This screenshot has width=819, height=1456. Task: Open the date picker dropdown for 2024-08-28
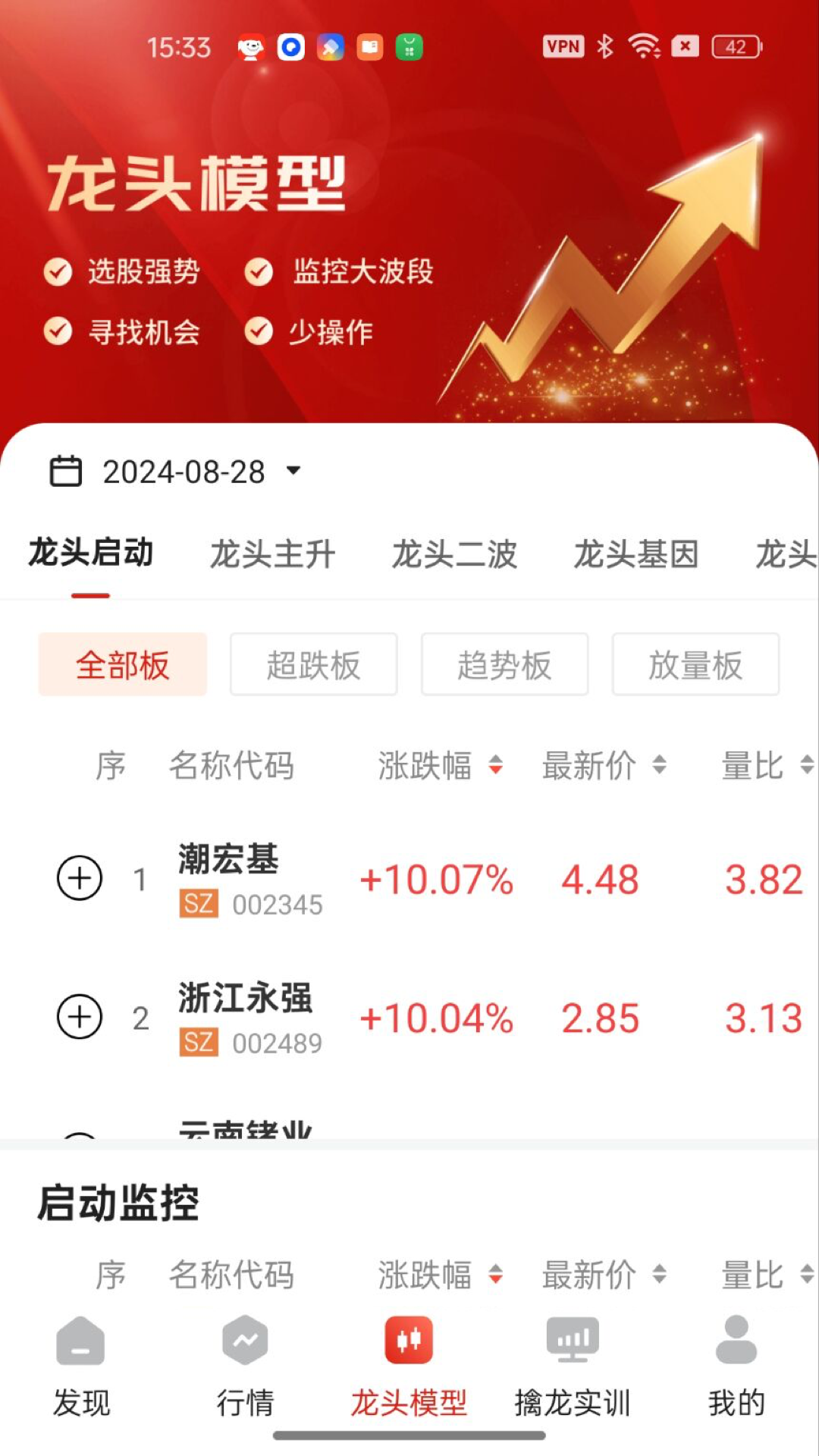coord(294,471)
